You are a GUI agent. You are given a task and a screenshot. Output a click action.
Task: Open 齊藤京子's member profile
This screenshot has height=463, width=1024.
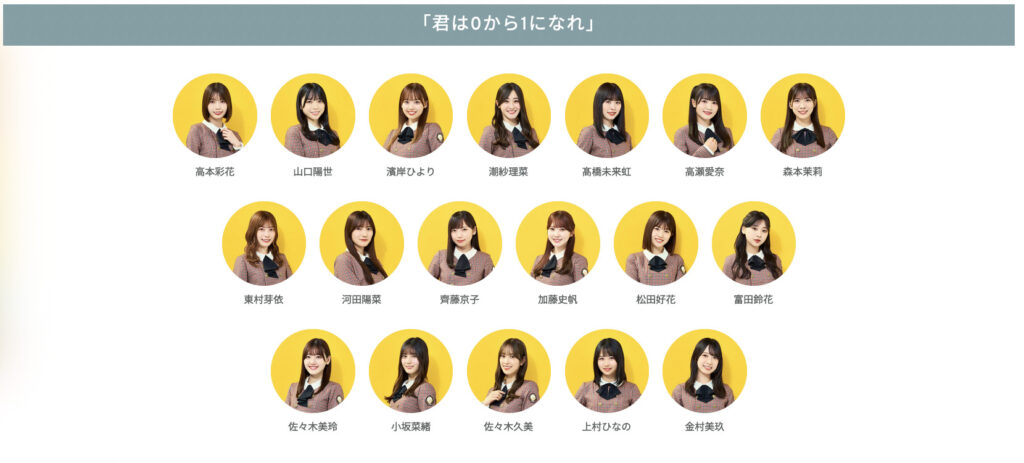[x=460, y=244]
